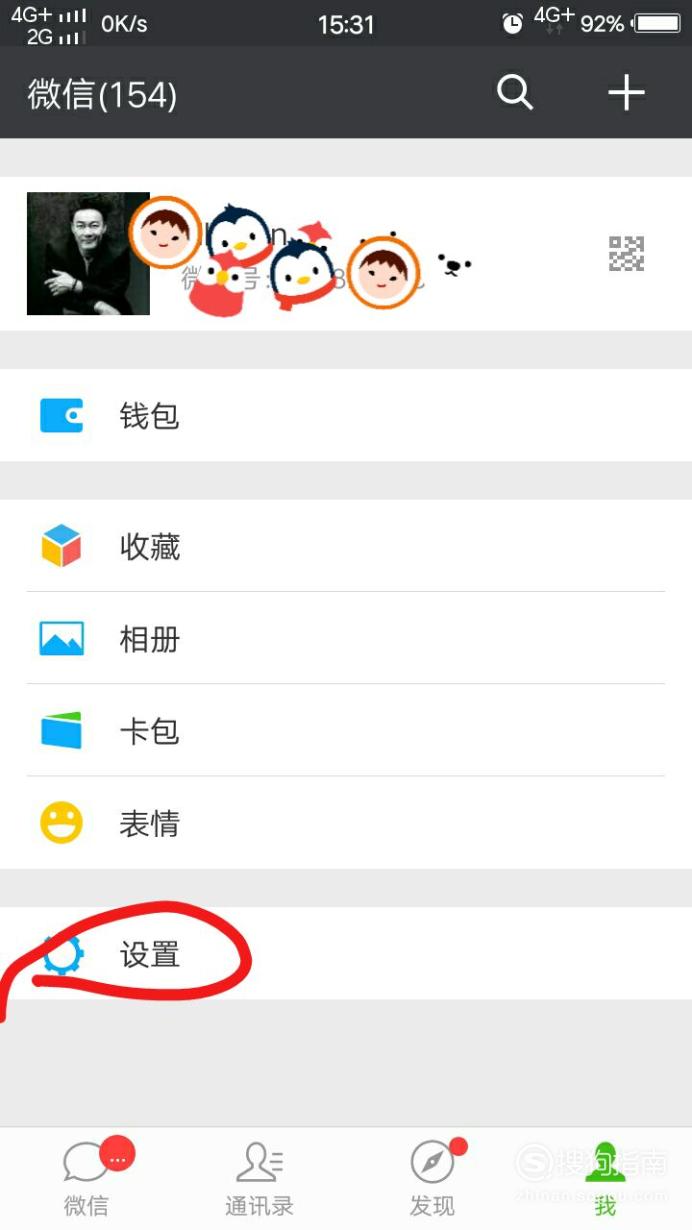Open the plus menu in header
Viewport: 692px width, 1230px height.
(x=626, y=93)
